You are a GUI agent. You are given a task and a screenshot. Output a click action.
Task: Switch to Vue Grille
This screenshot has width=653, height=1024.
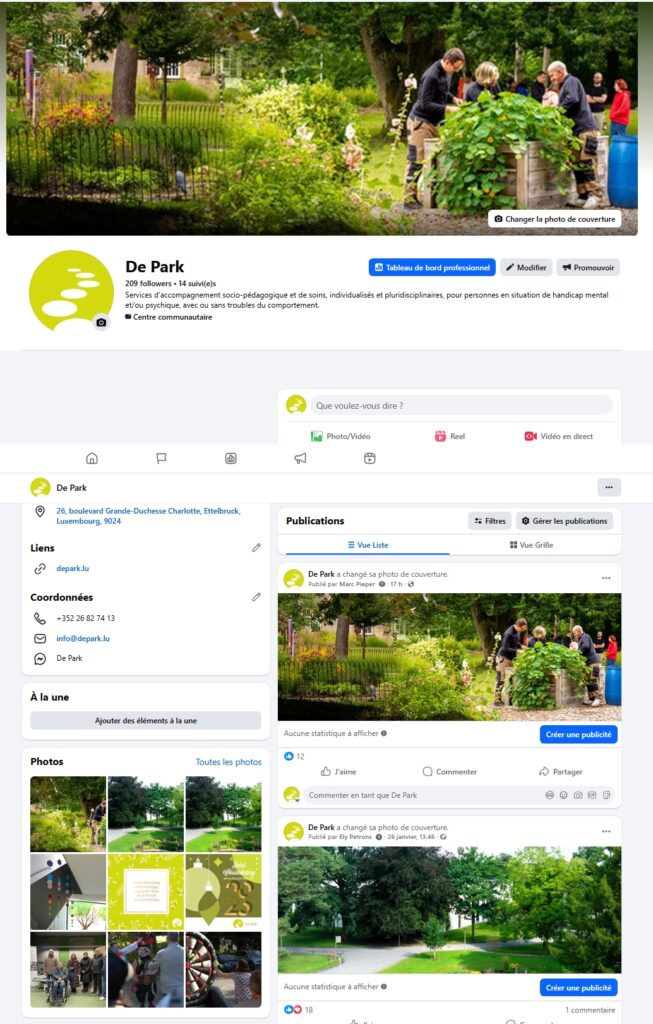531,545
